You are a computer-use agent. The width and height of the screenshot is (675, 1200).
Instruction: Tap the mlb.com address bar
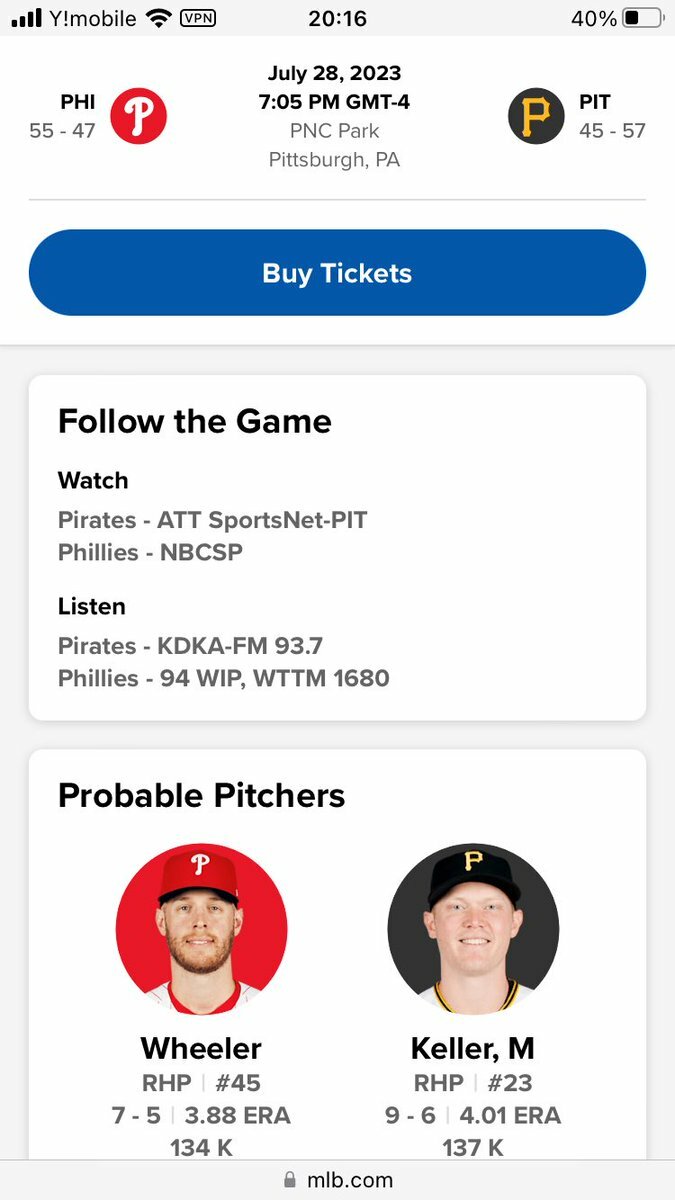click(337, 1180)
